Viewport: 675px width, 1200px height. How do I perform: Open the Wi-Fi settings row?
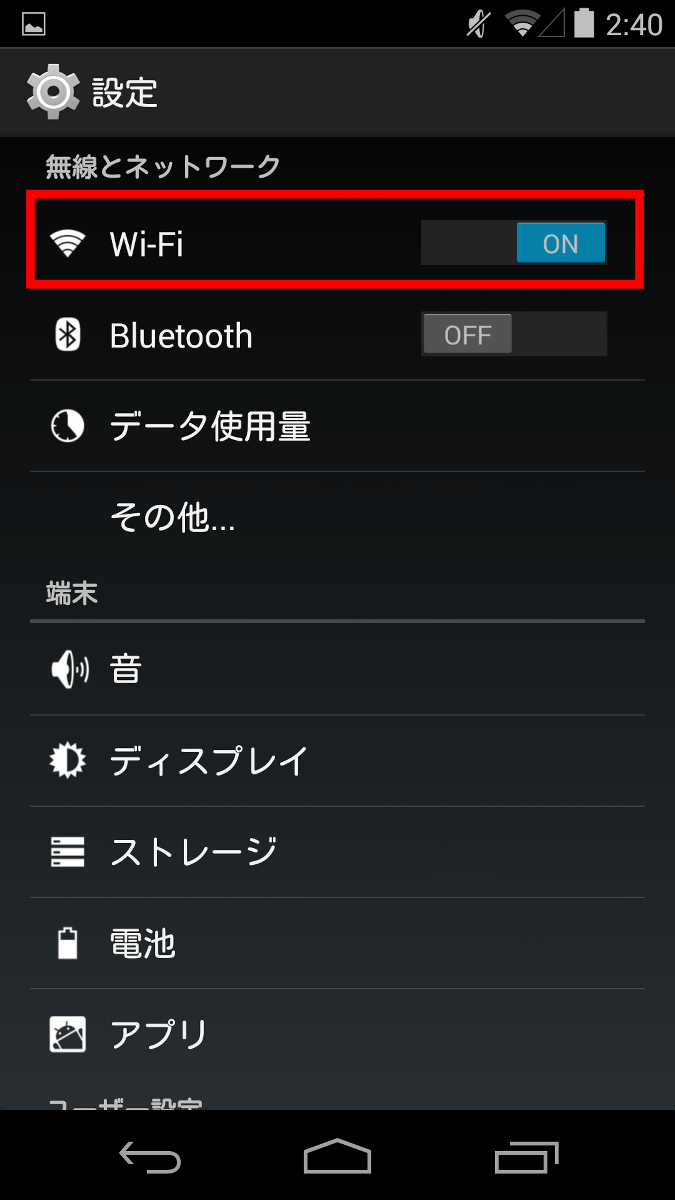[337, 243]
